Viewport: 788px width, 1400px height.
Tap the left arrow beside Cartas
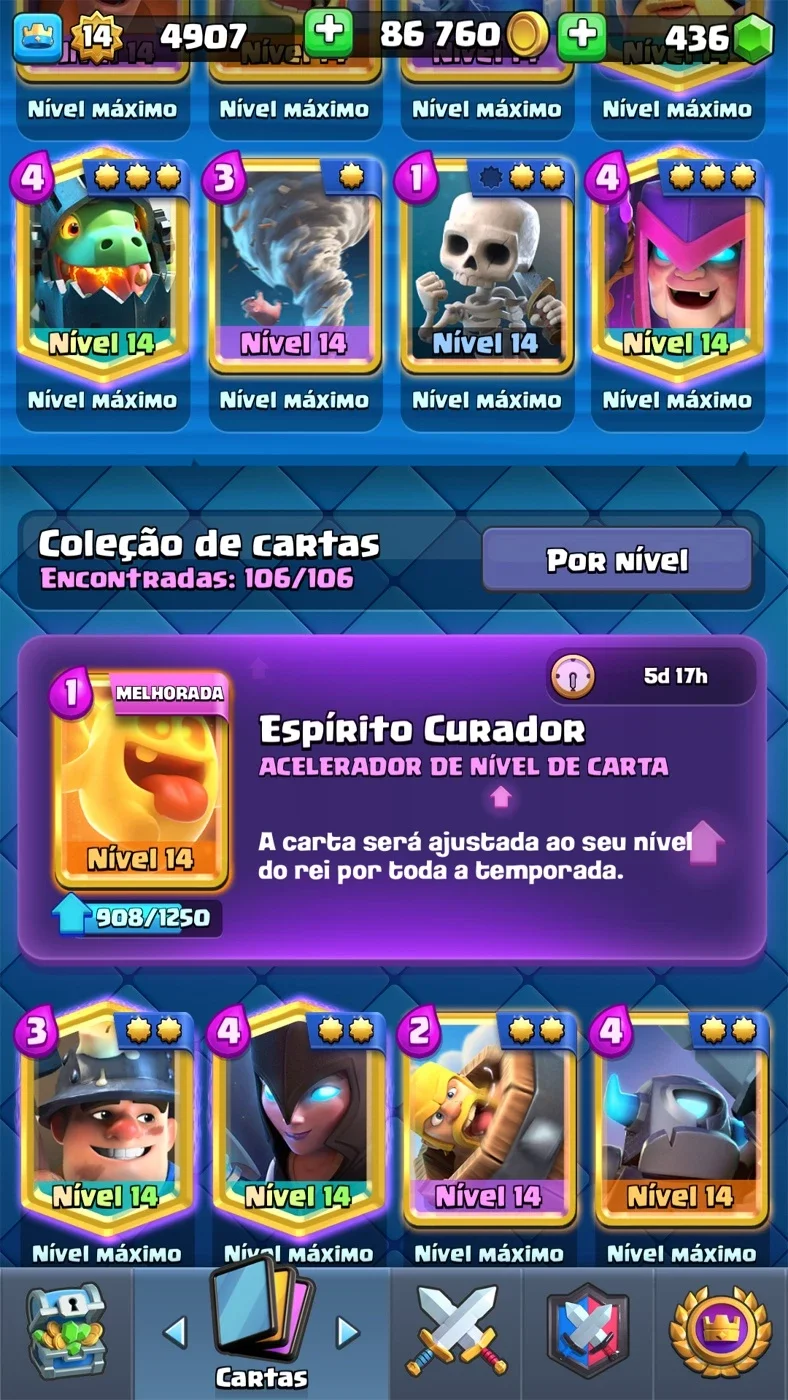click(175, 1331)
